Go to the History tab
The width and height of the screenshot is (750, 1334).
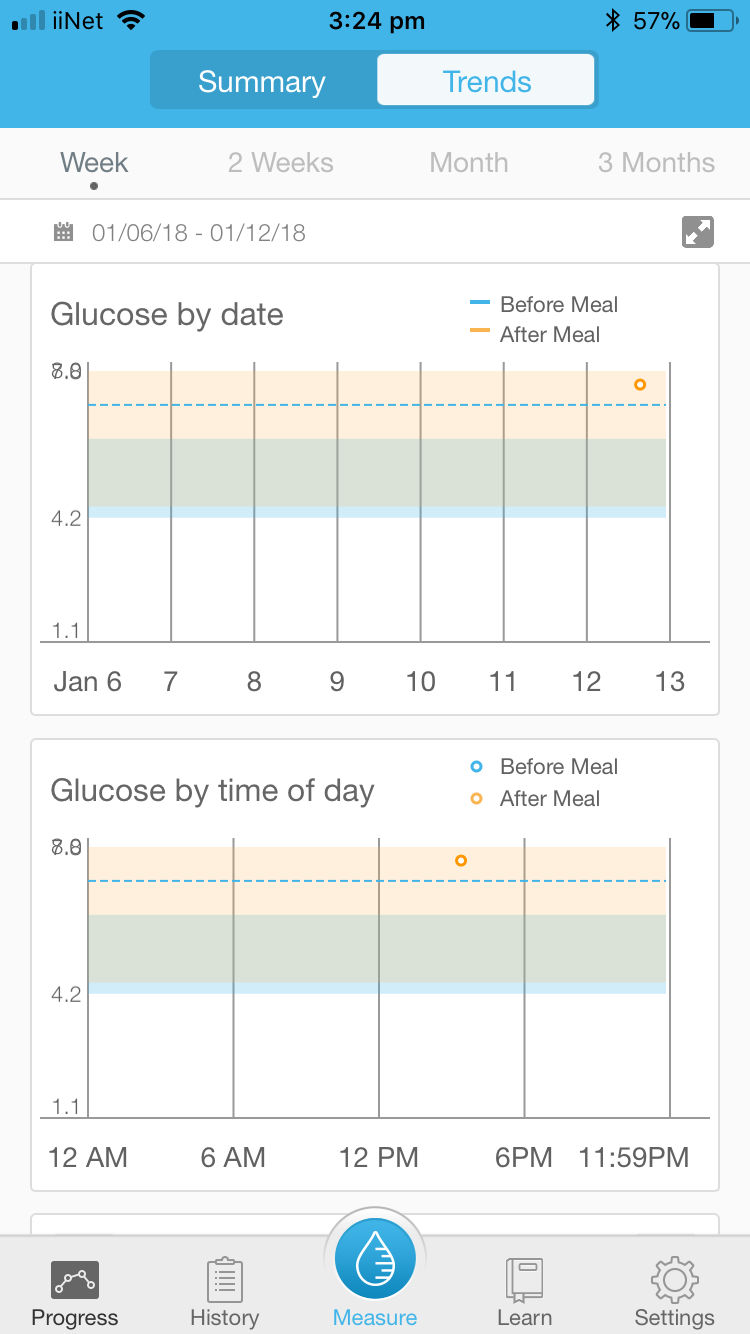tap(224, 1291)
